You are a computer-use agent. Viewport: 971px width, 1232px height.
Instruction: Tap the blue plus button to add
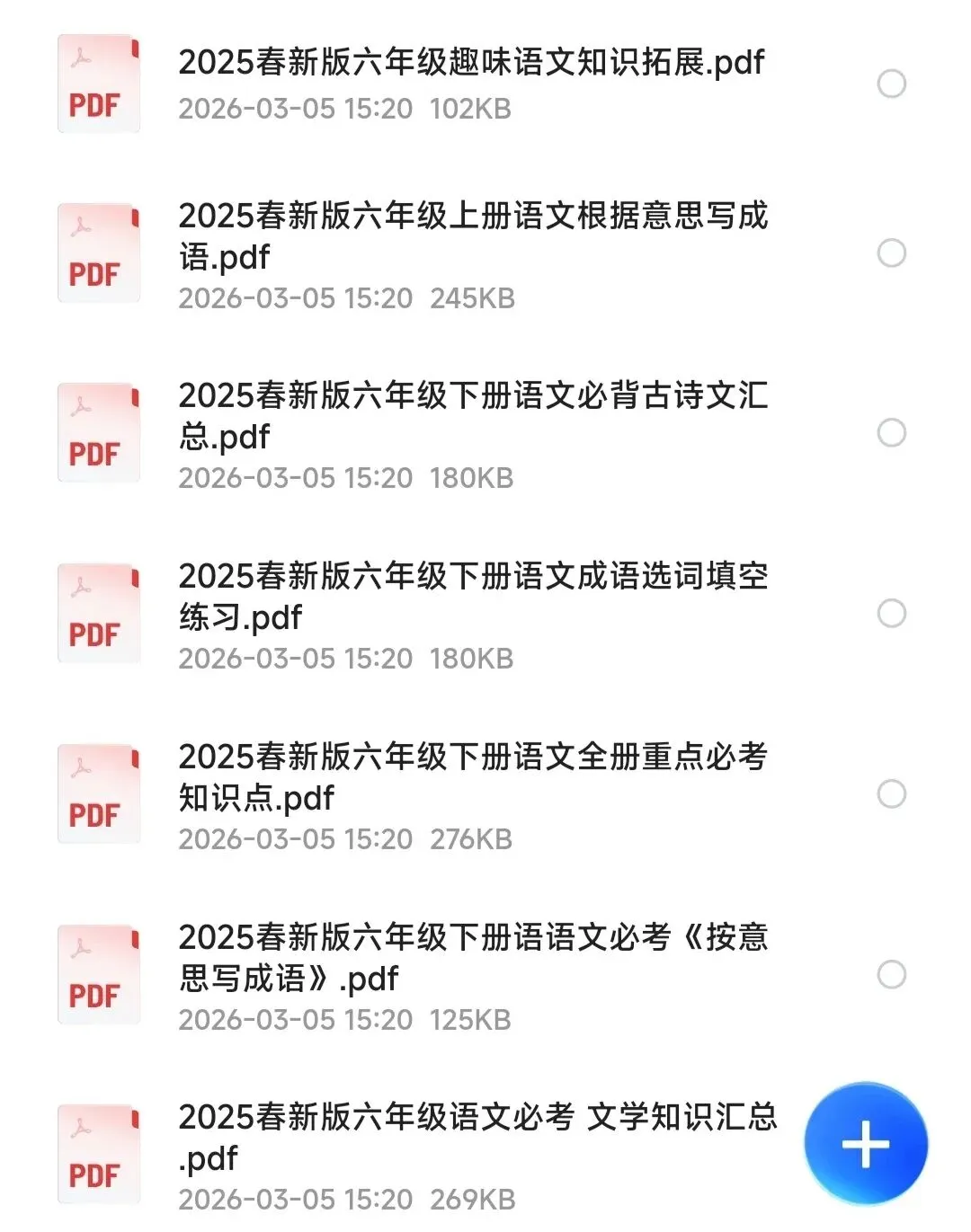(865, 1144)
